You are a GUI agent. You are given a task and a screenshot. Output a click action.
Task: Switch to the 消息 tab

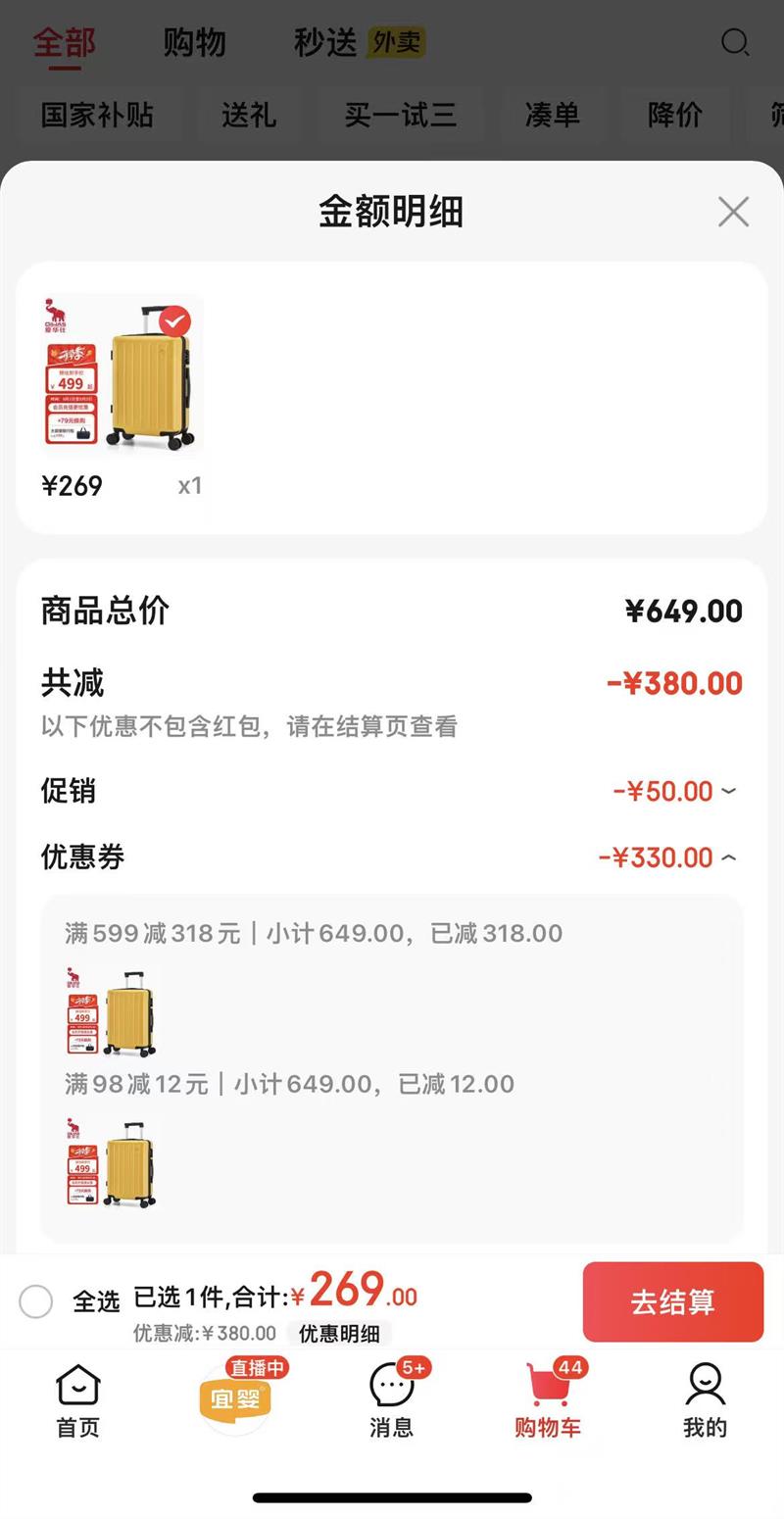pos(391,1401)
